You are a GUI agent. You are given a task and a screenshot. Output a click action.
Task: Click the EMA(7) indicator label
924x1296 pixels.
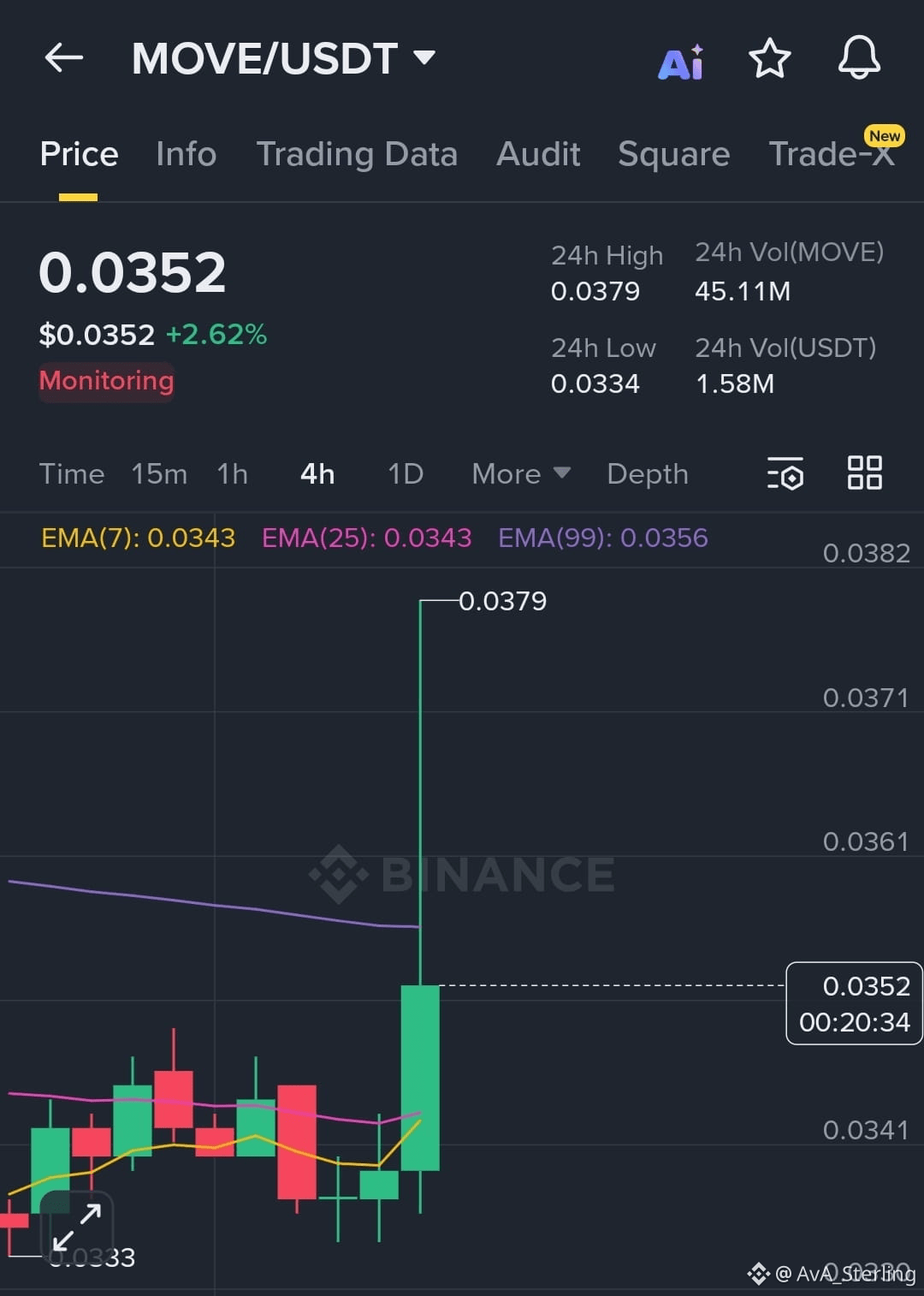(x=137, y=538)
